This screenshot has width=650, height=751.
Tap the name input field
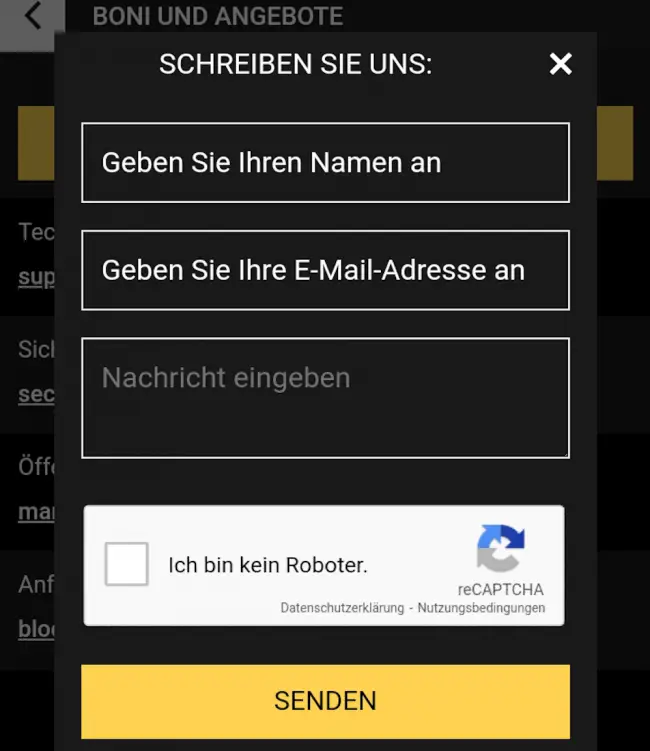(325, 162)
